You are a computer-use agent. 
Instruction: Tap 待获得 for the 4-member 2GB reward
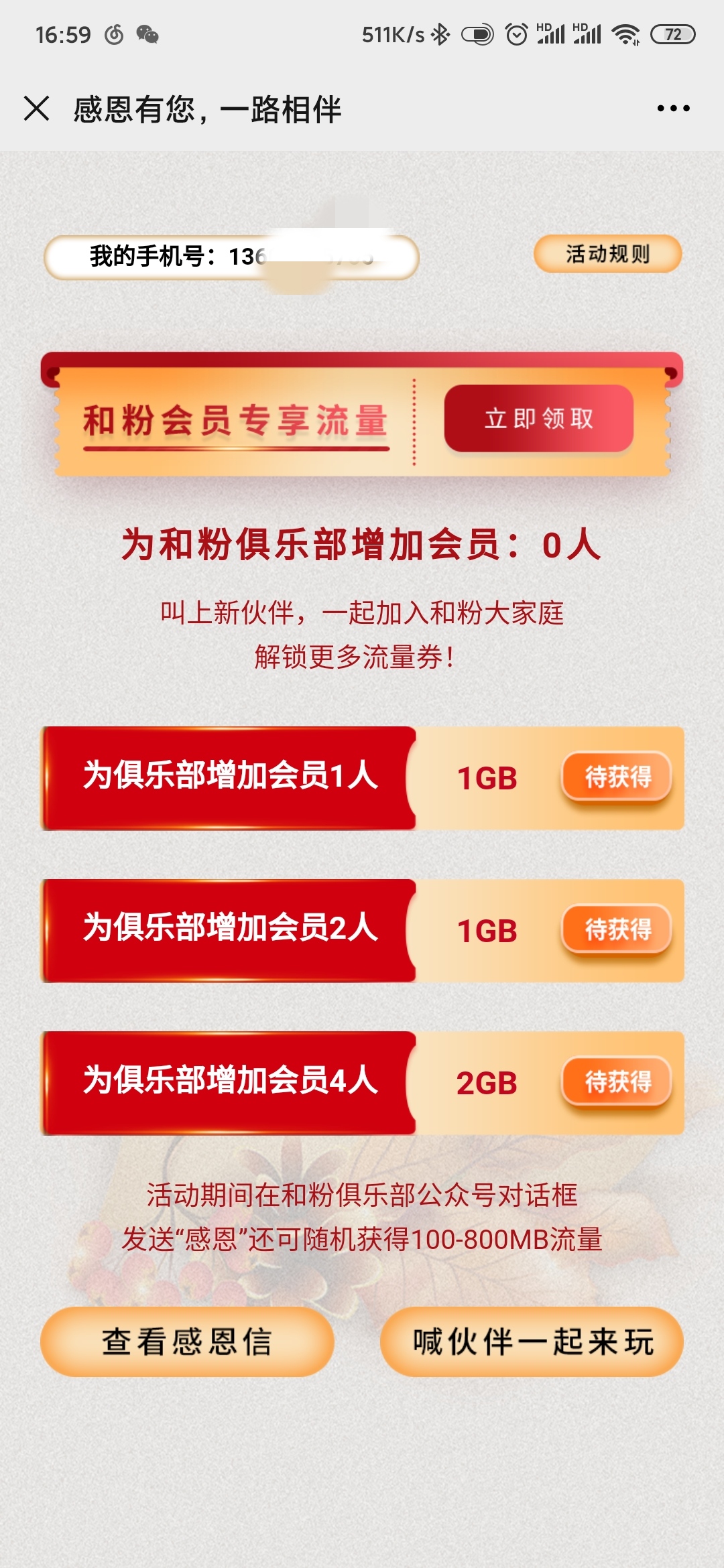click(x=617, y=1082)
